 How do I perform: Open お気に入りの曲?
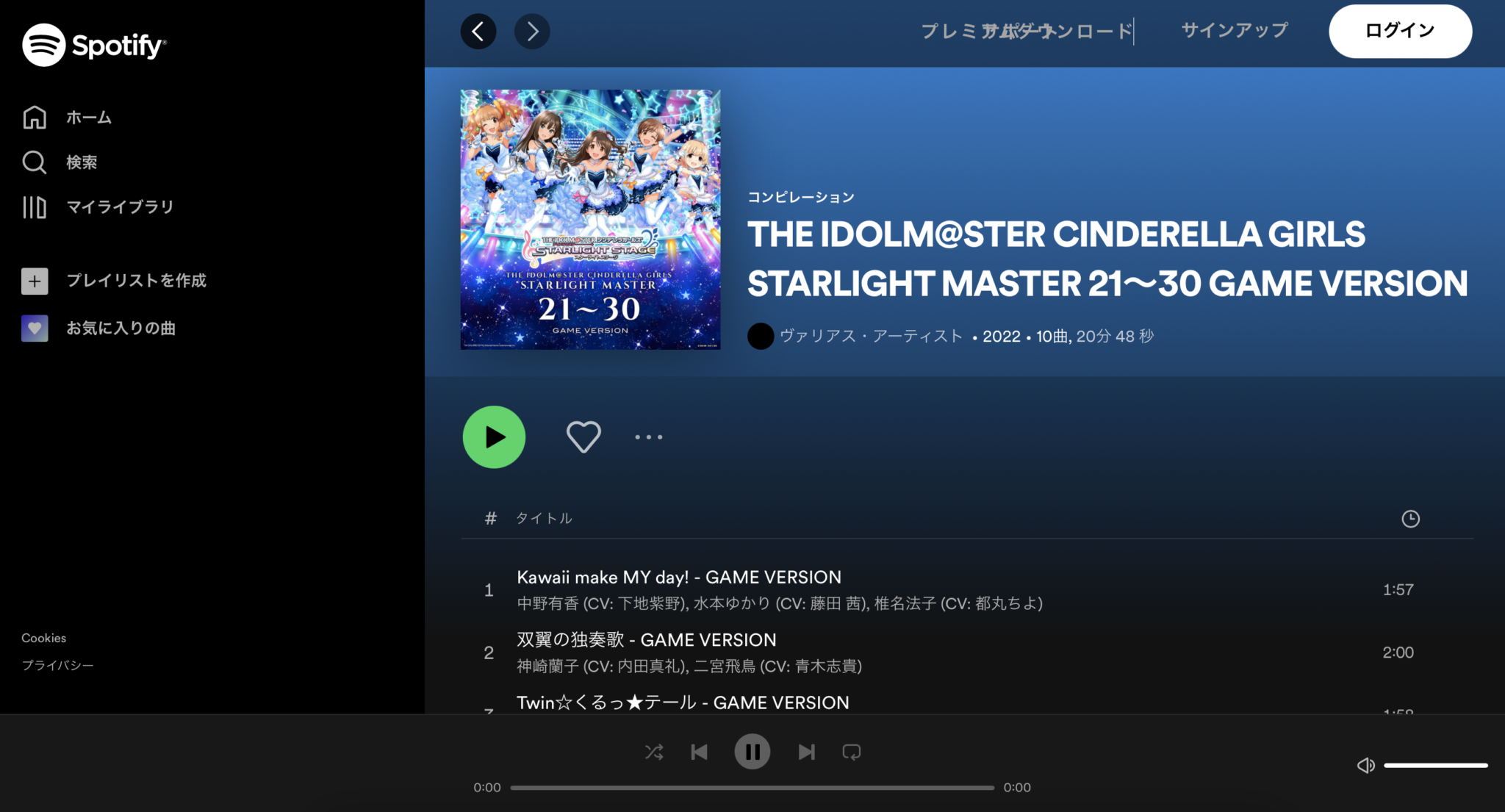(x=121, y=328)
